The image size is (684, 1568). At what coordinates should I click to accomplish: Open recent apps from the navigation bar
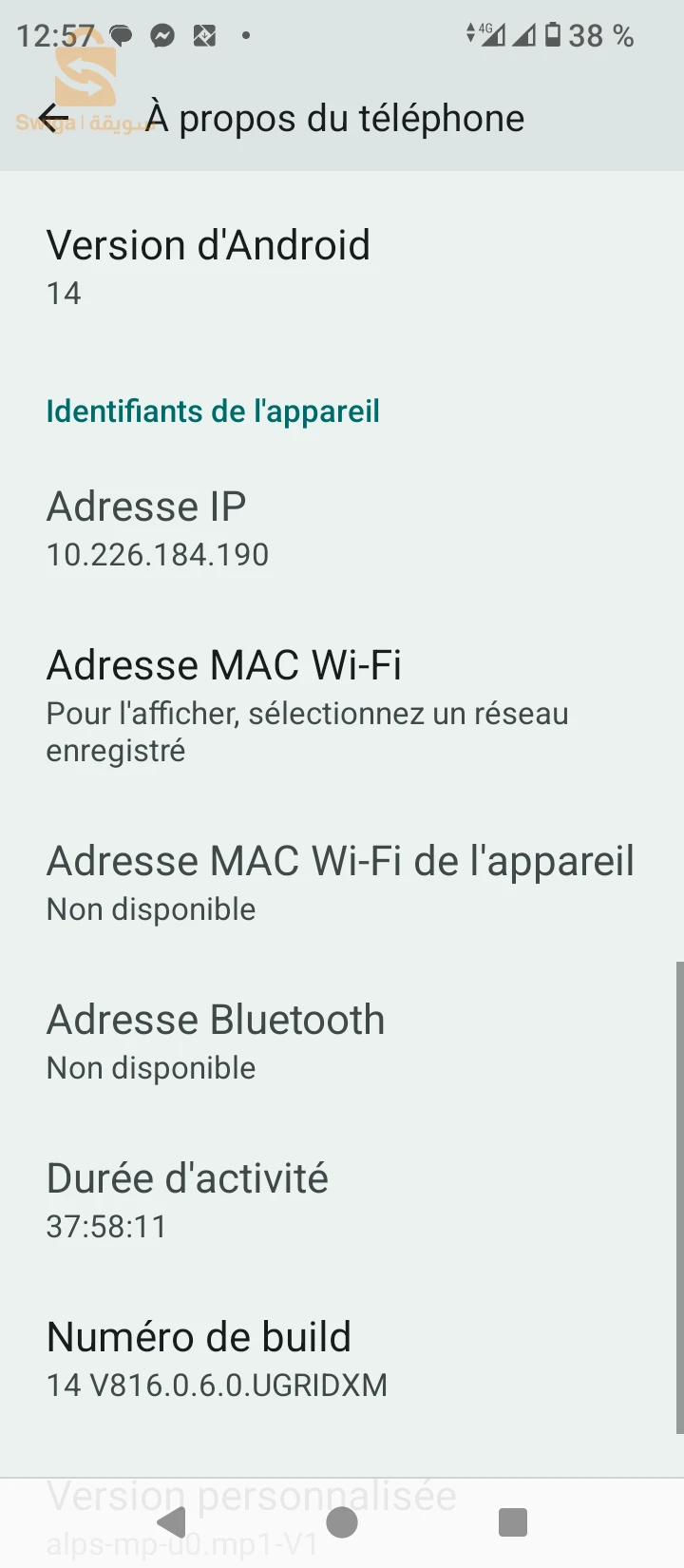tap(513, 1522)
